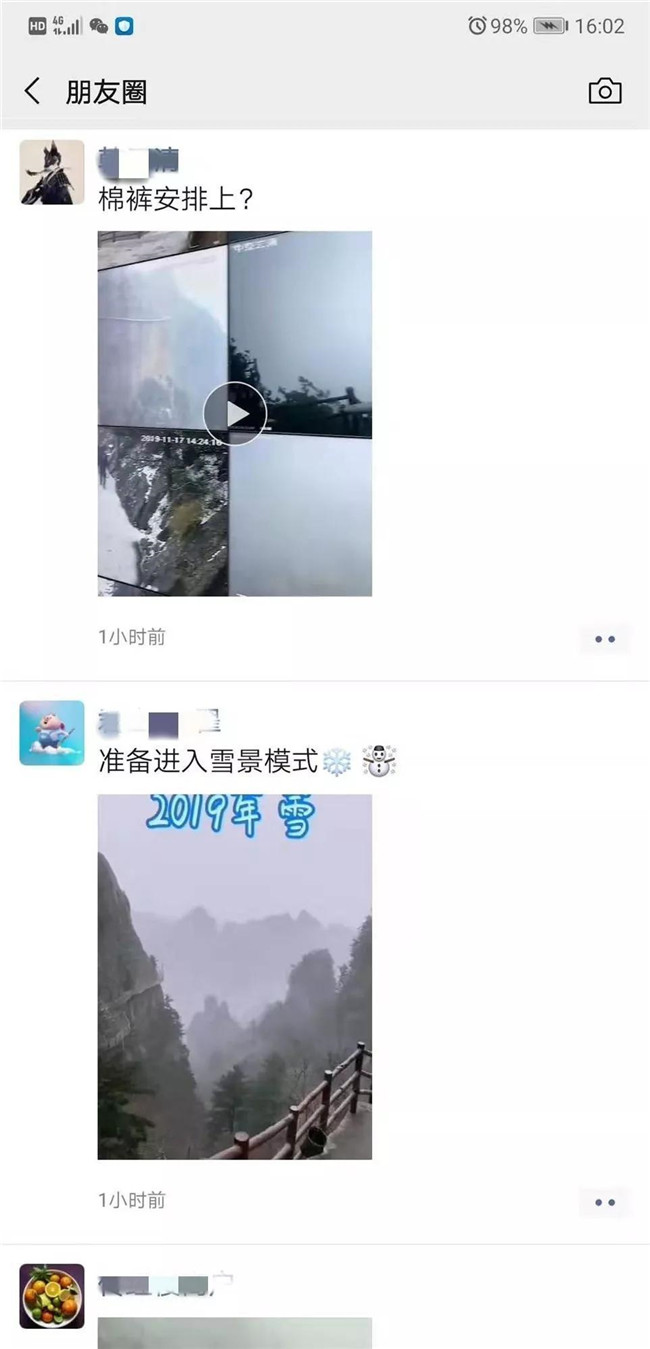
Task: Open the poster name above 棉裤安排上？
Action: click(138, 159)
